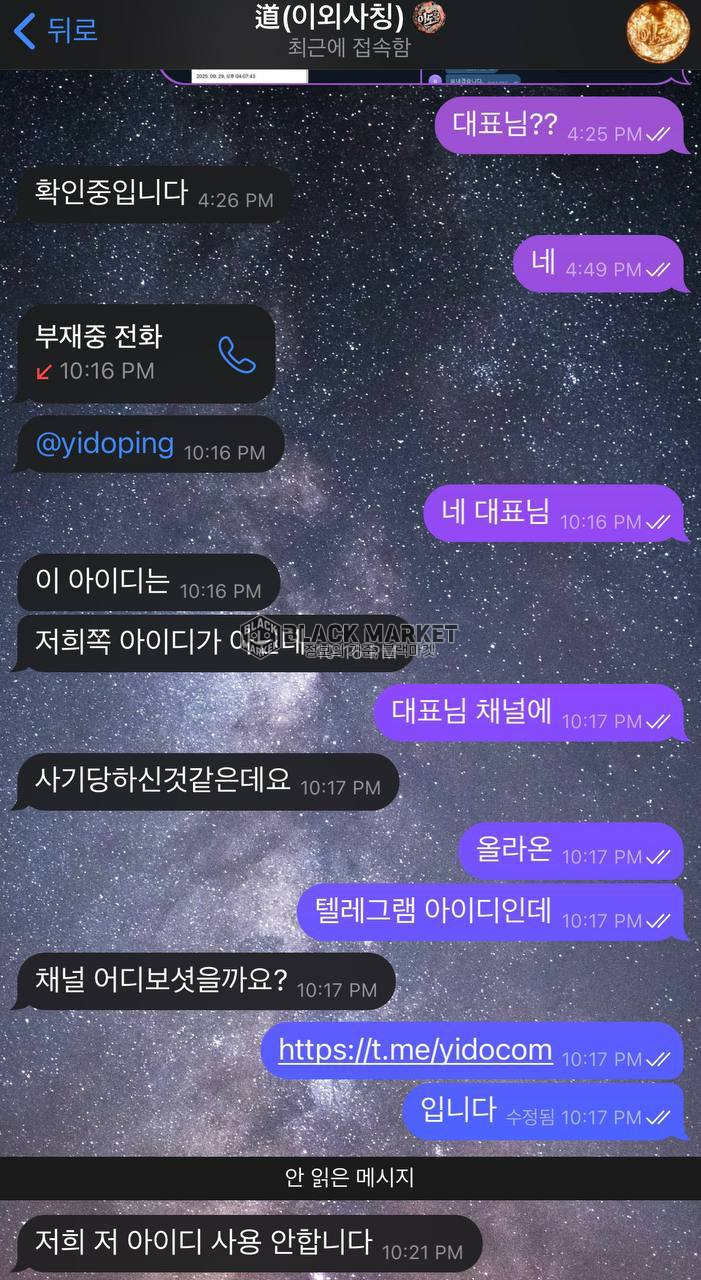
Task: Go back using the 뒤로 button
Action: pos(55,30)
